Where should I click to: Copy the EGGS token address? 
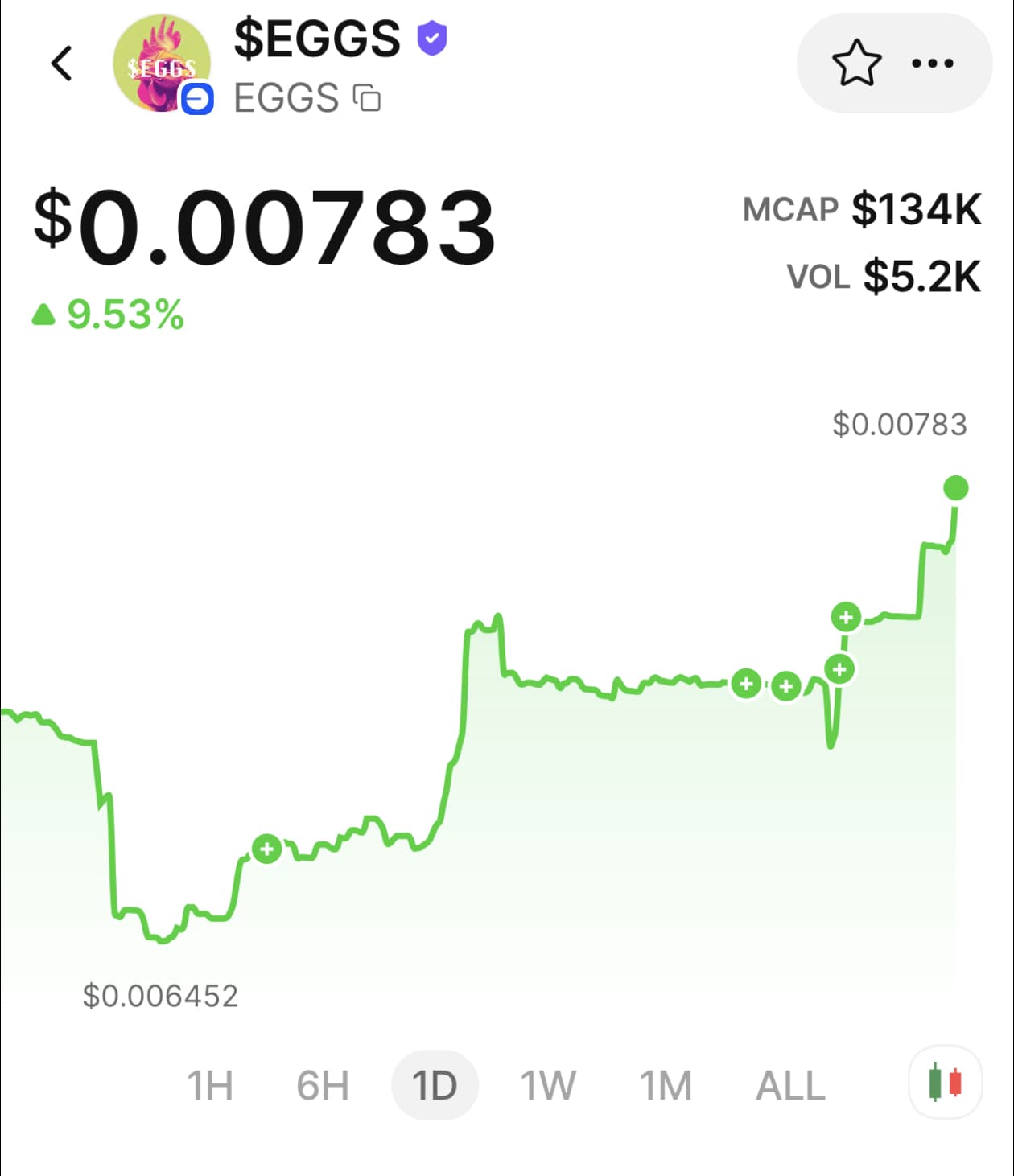pos(367,98)
